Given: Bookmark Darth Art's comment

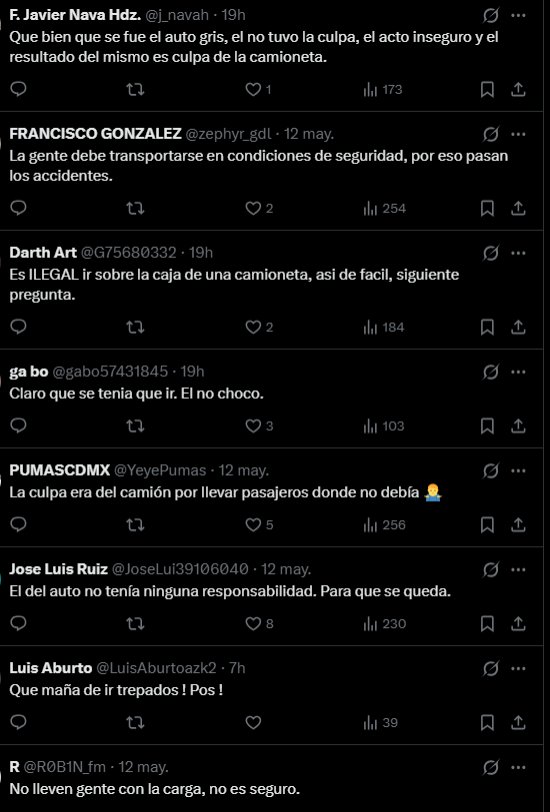Looking at the screenshot, I should point(487,327).
